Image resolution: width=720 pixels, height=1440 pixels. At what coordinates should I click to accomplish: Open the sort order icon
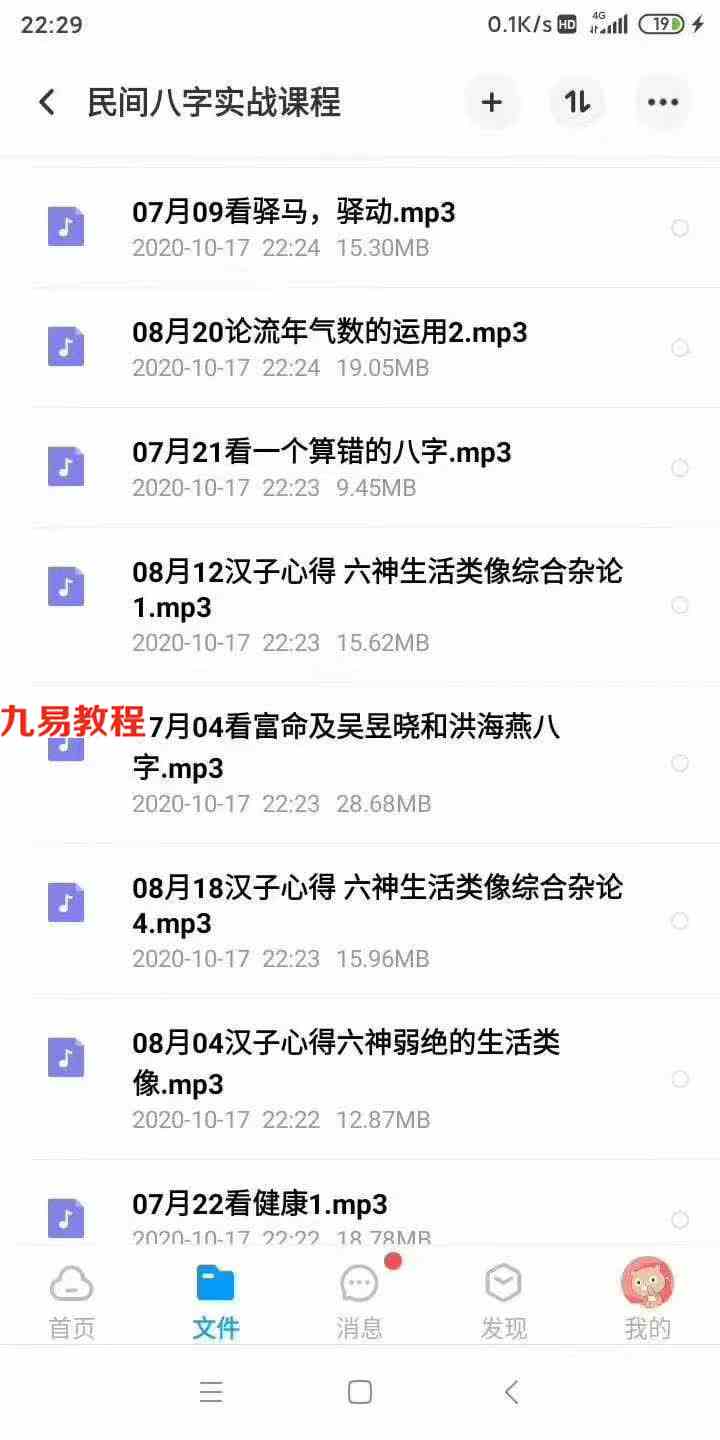point(577,102)
